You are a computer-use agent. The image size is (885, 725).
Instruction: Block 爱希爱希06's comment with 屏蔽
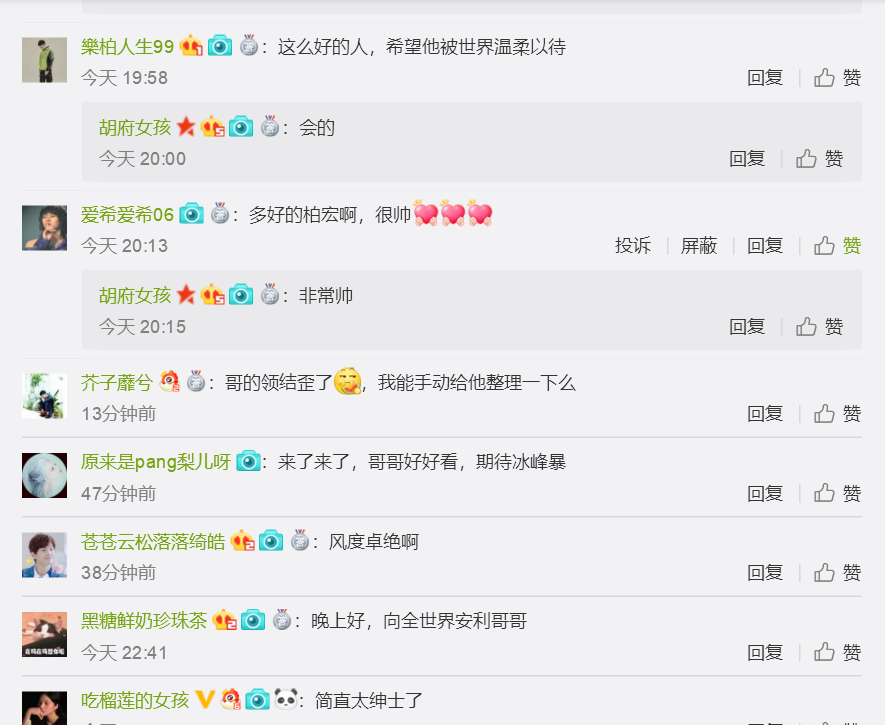(699, 246)
